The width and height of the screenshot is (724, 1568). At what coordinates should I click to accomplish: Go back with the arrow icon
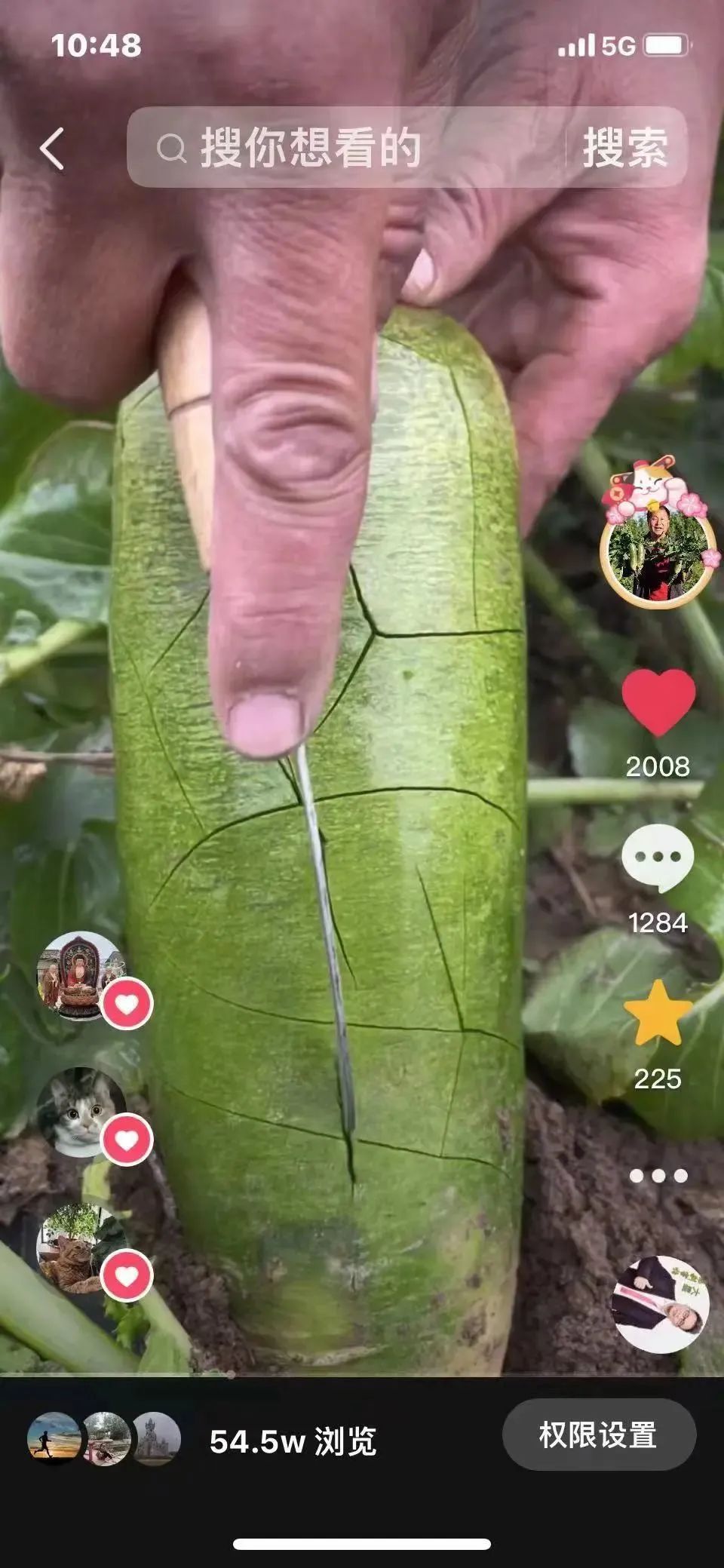click(x=51, y=148)
